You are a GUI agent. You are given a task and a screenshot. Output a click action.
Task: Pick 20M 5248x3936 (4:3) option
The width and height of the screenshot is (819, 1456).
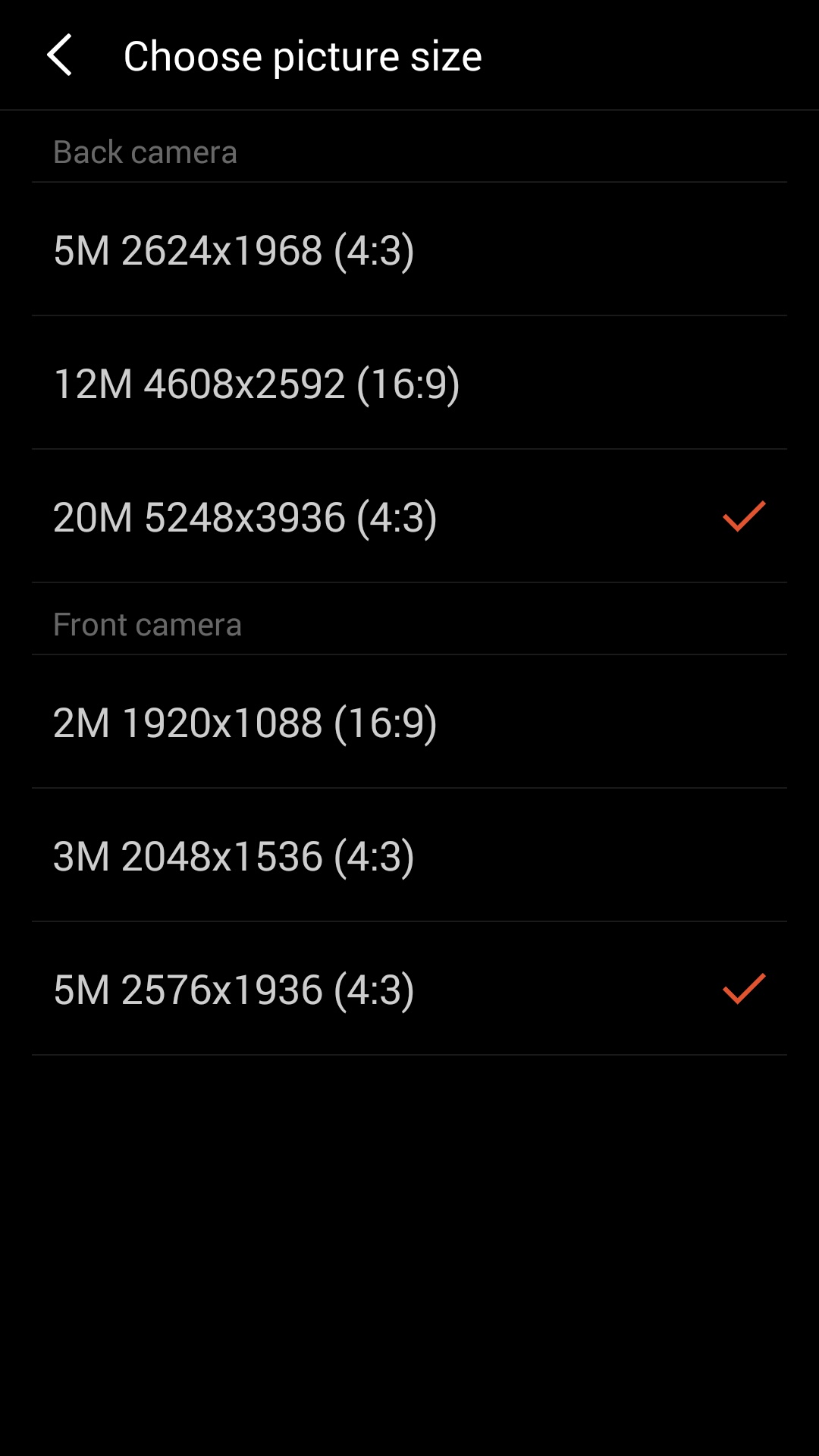[x=409, y=517]
